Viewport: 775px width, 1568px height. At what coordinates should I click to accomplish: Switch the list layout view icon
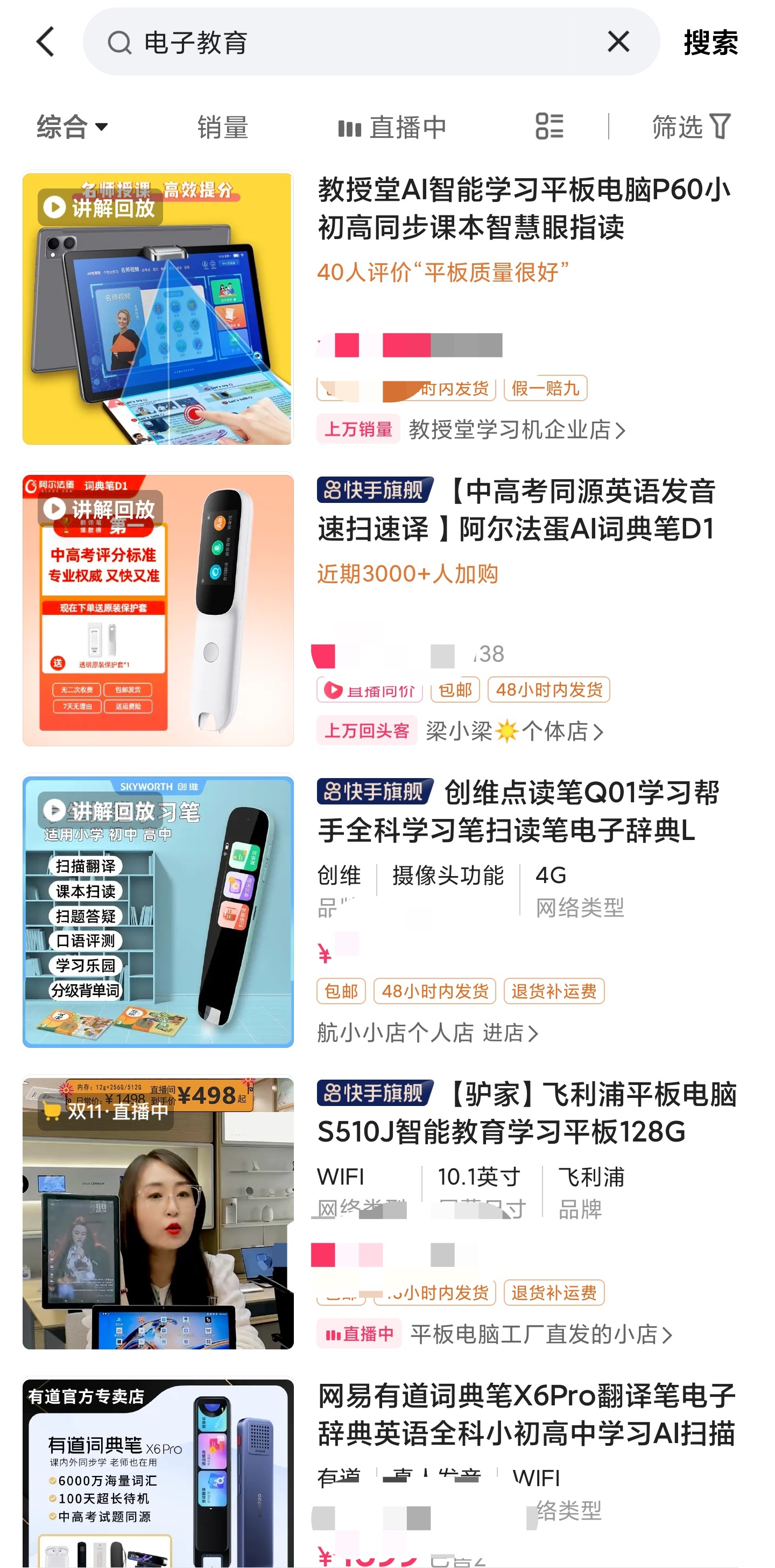pyautogui.click(x=549, y=127)
